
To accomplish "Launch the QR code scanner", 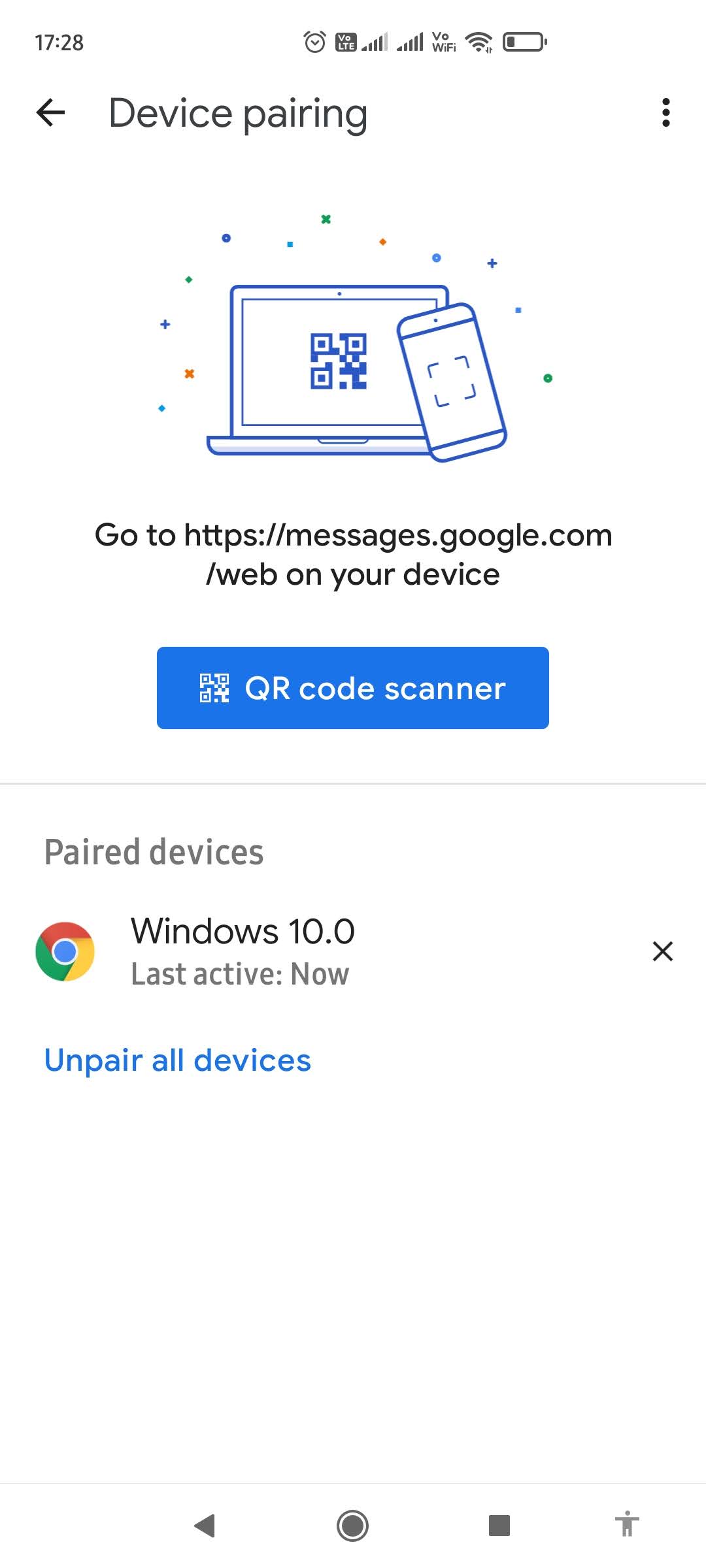I will pos(352,688).
